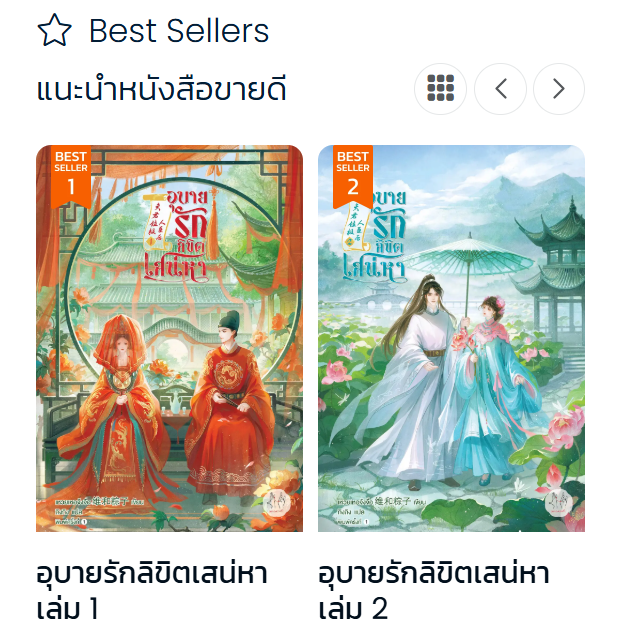
Task: Open the grid view of all best sellers
Action: coord(440,89)
